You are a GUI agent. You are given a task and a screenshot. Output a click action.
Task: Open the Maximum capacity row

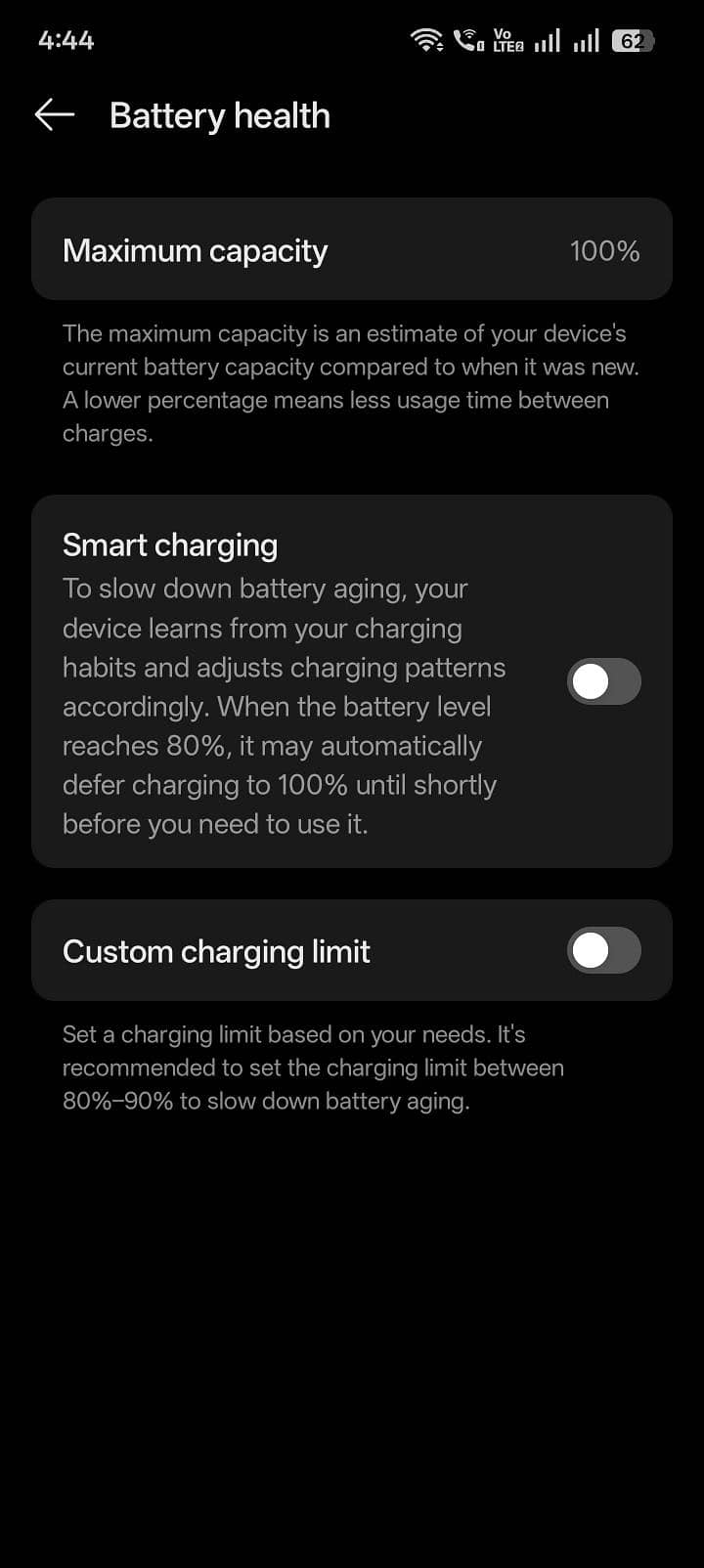(x=352, y=249)
